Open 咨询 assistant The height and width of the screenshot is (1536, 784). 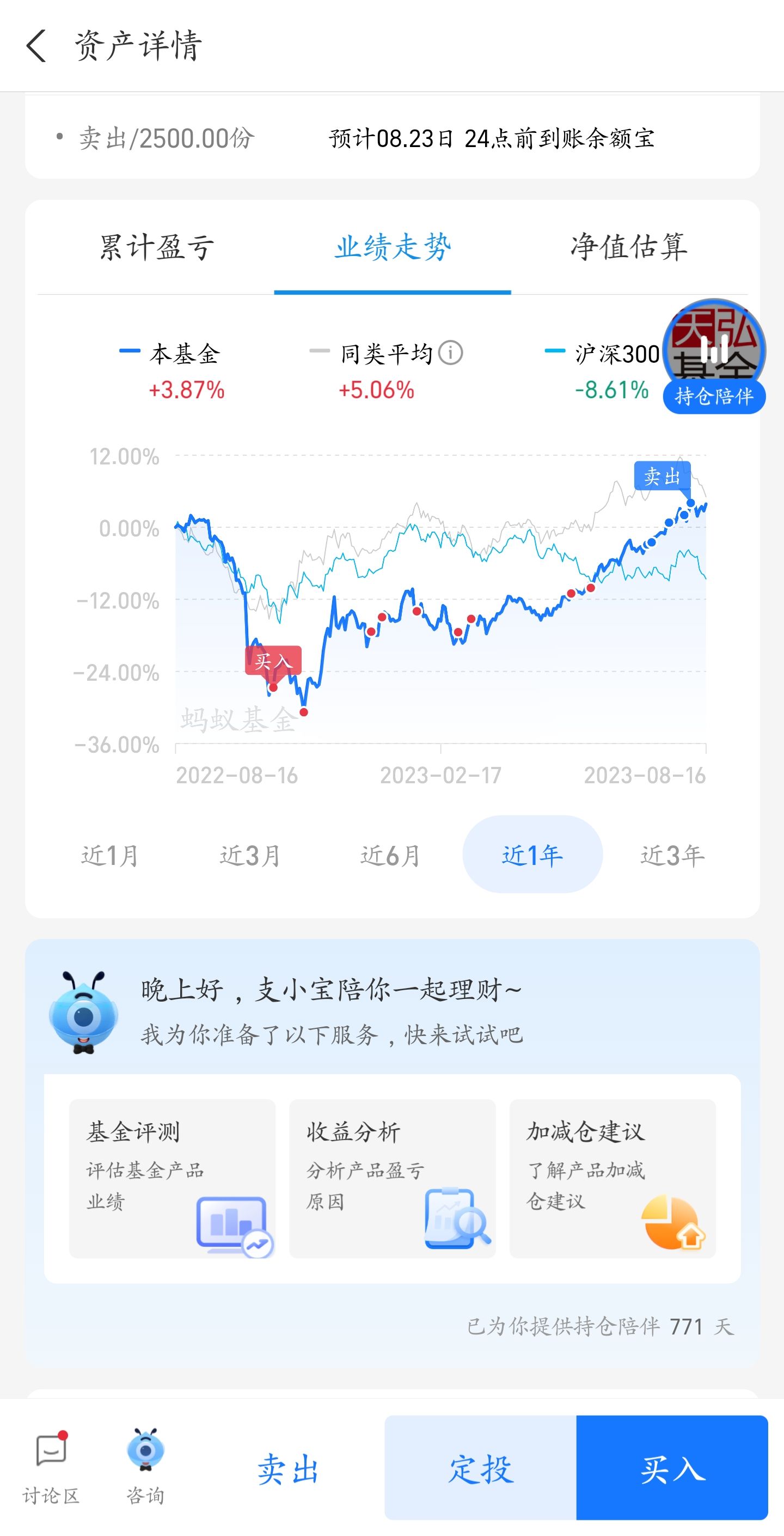pos(145,1467)
